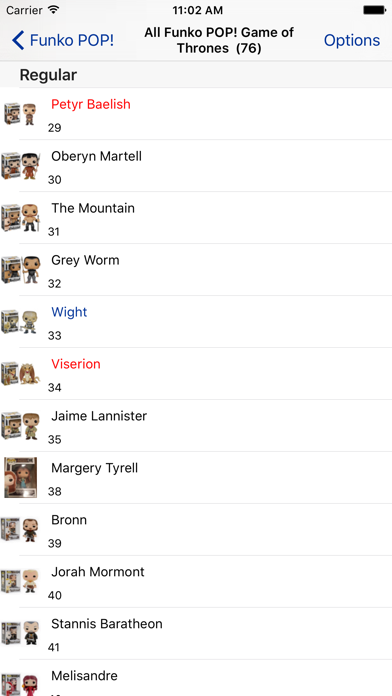Select the Oberyn Martell row
Screen dimensions: 392x696
196,166
